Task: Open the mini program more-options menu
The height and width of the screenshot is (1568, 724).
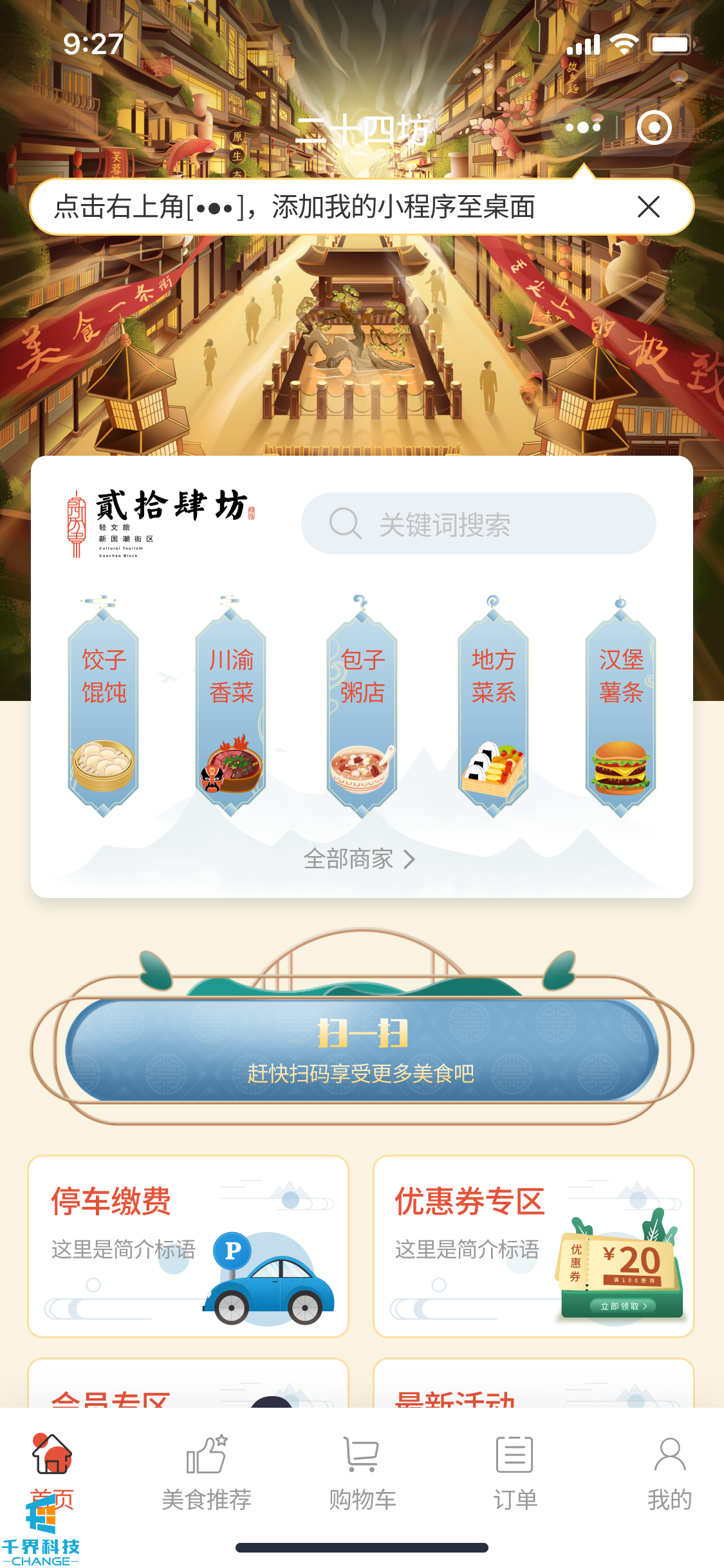Action: pyautogui.click(x=583, y=127)
